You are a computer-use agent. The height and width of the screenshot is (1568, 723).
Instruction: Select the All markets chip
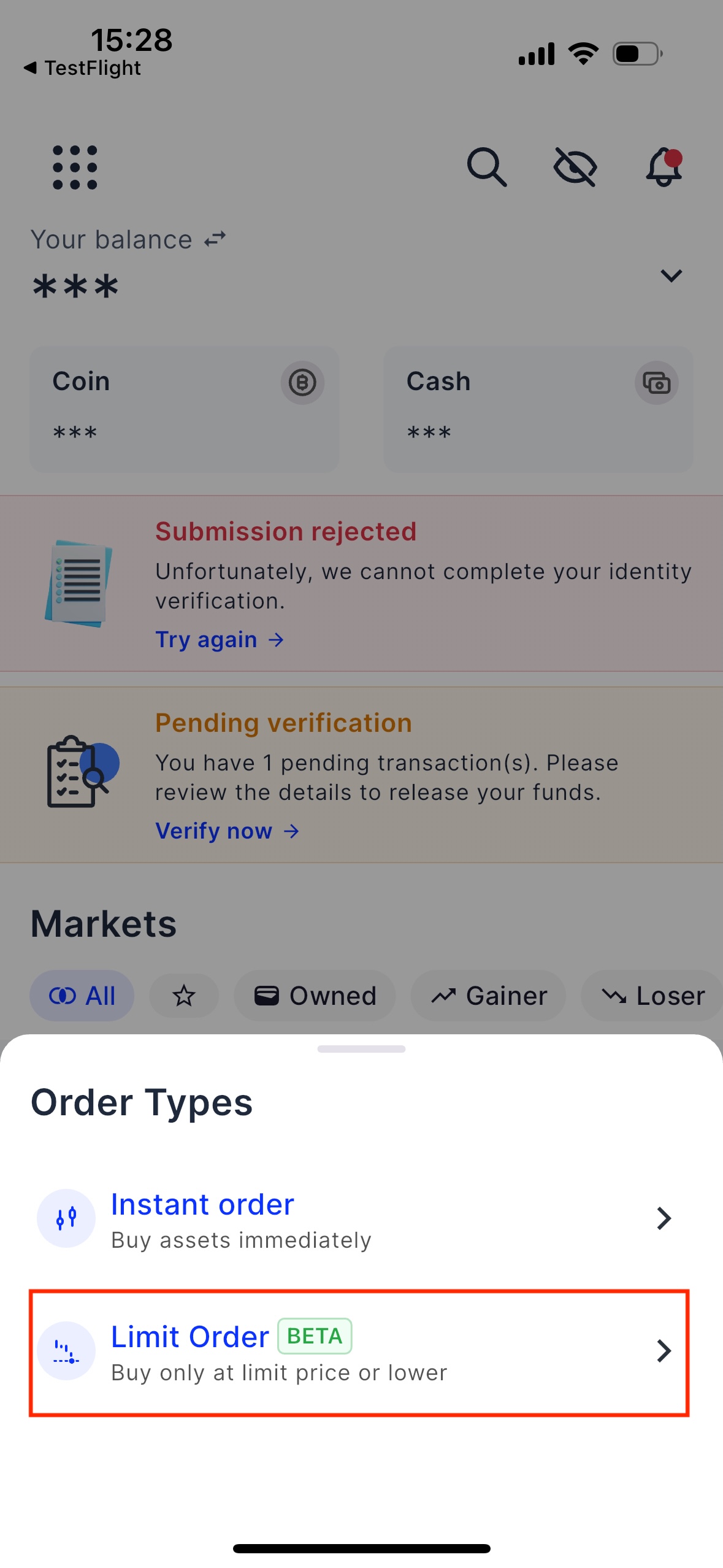(x=82, y=996)
